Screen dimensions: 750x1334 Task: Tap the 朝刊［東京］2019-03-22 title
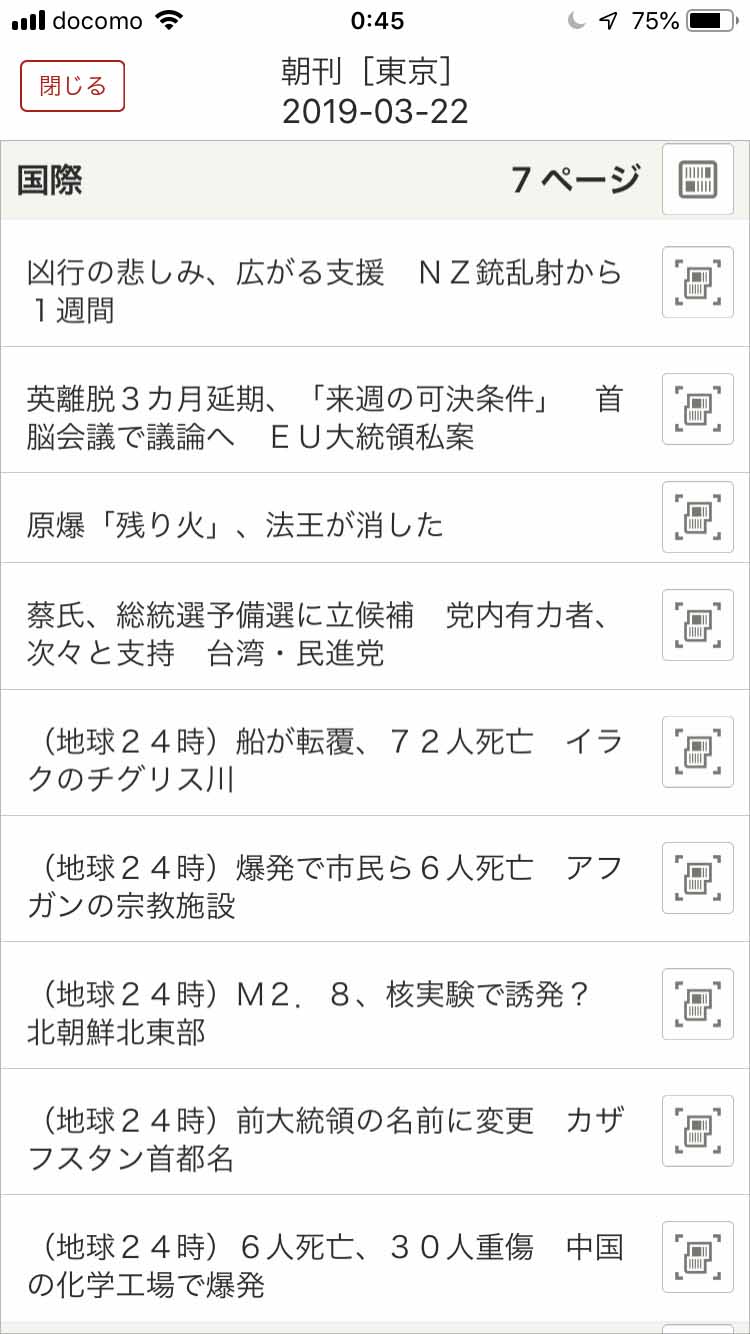click(x=375, y=92)
